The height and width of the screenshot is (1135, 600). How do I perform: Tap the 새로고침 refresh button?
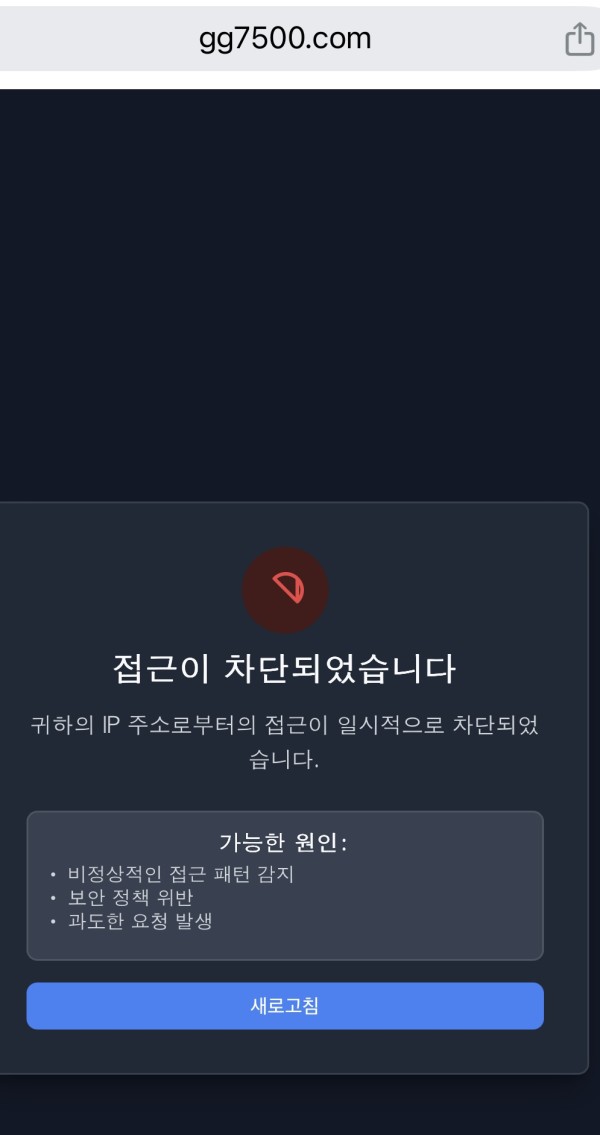(x=285, y=1006)
